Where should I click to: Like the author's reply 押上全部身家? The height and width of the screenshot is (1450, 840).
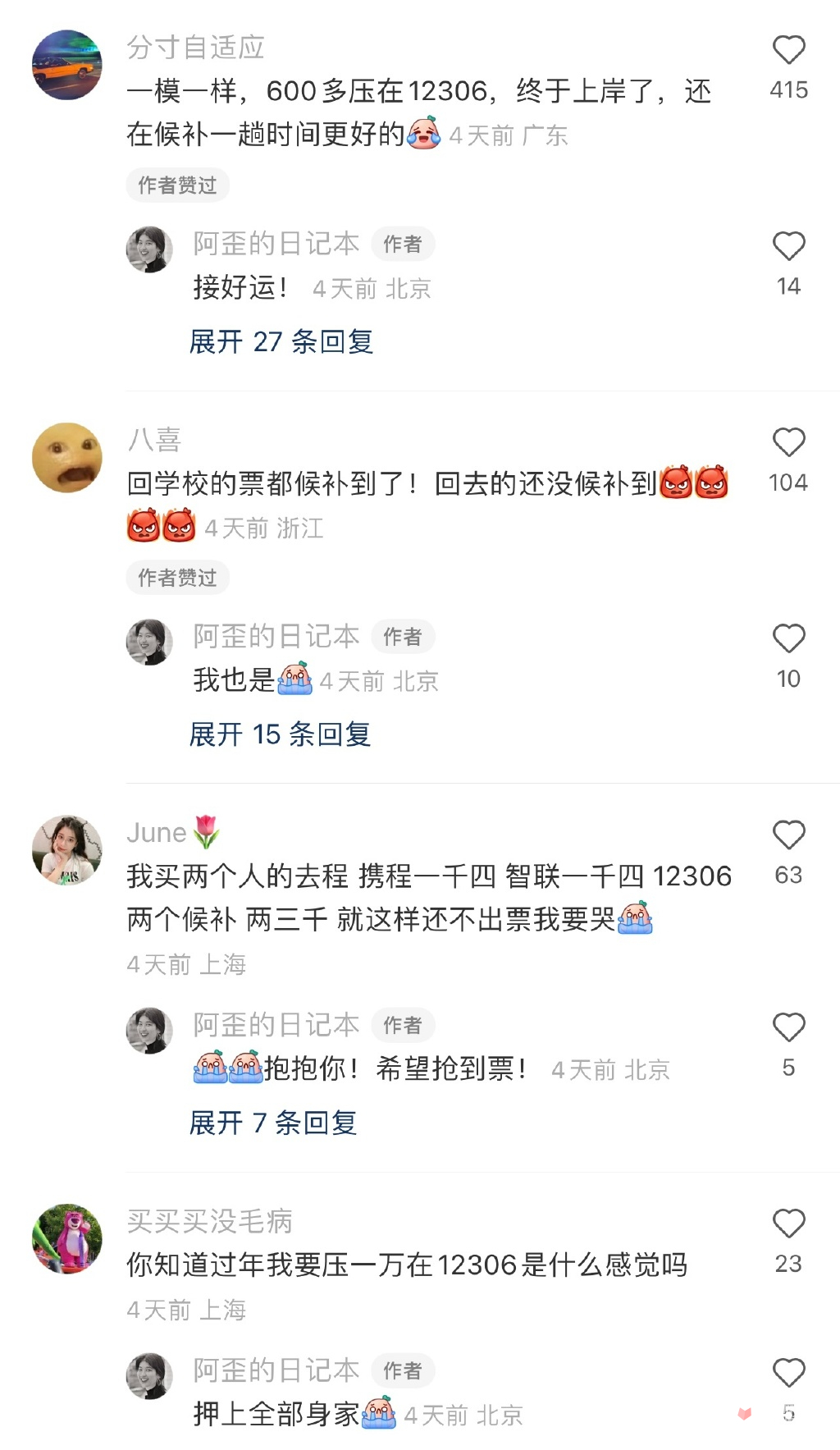point(788,1374)
